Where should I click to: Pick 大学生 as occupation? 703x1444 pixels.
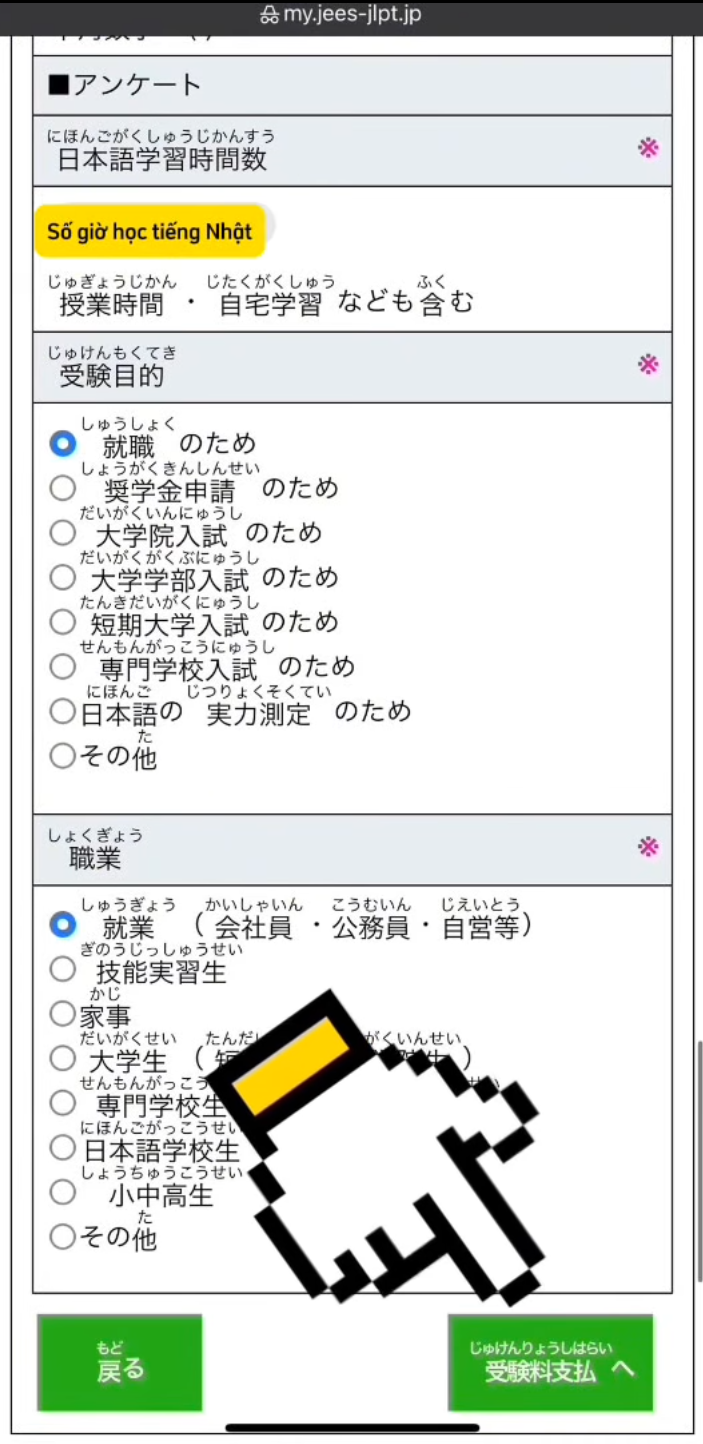[x=63, y=1058]
